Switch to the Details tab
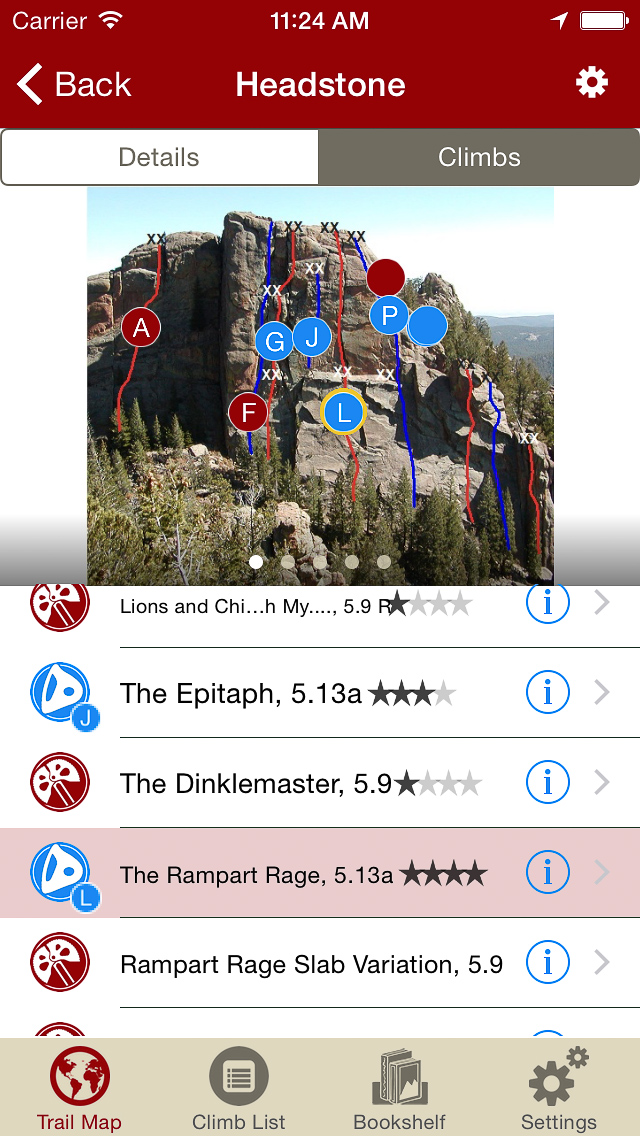This screenshot has height=1136, width=640. pyautogui.click(x=159, y=157)
